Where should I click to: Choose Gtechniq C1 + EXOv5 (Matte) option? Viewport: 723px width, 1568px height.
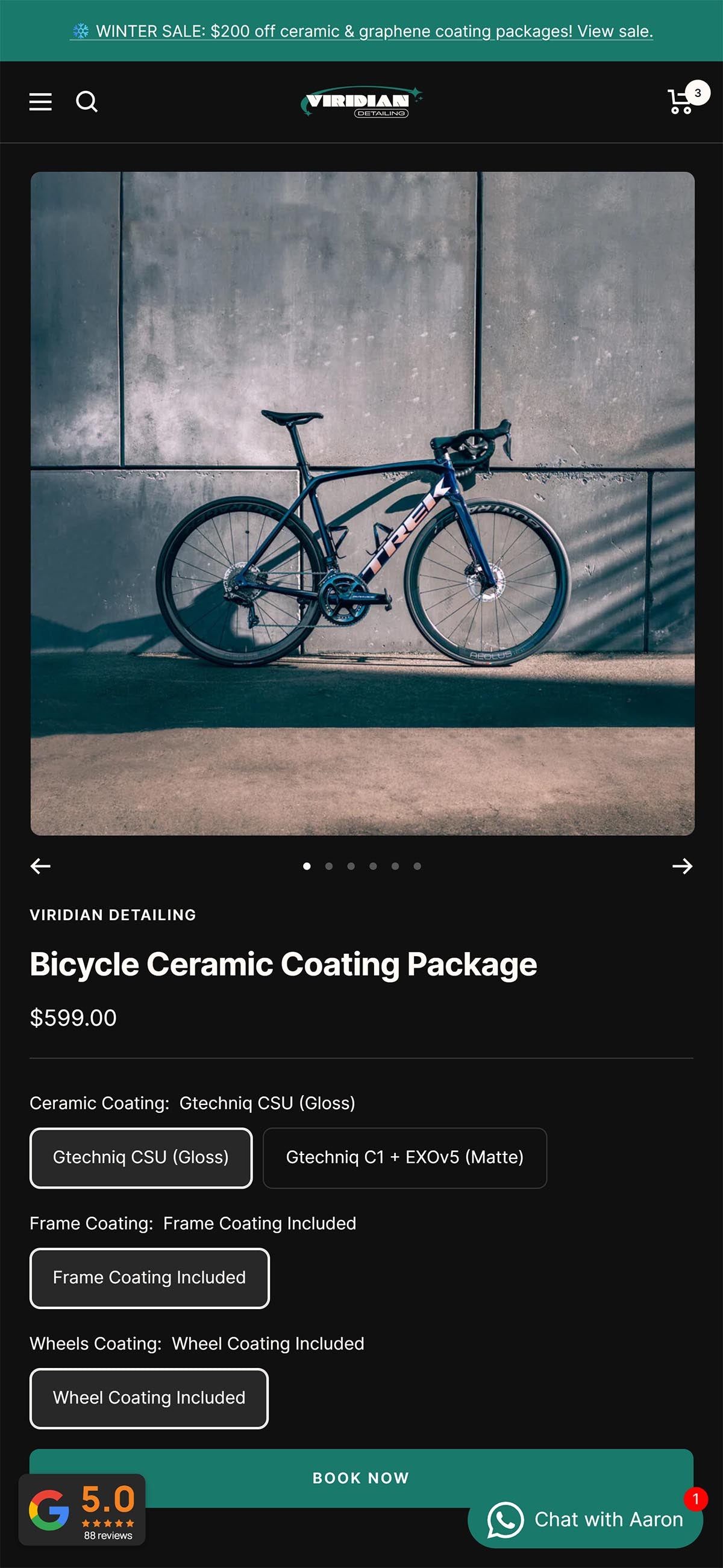click(x=404, y=1158)
